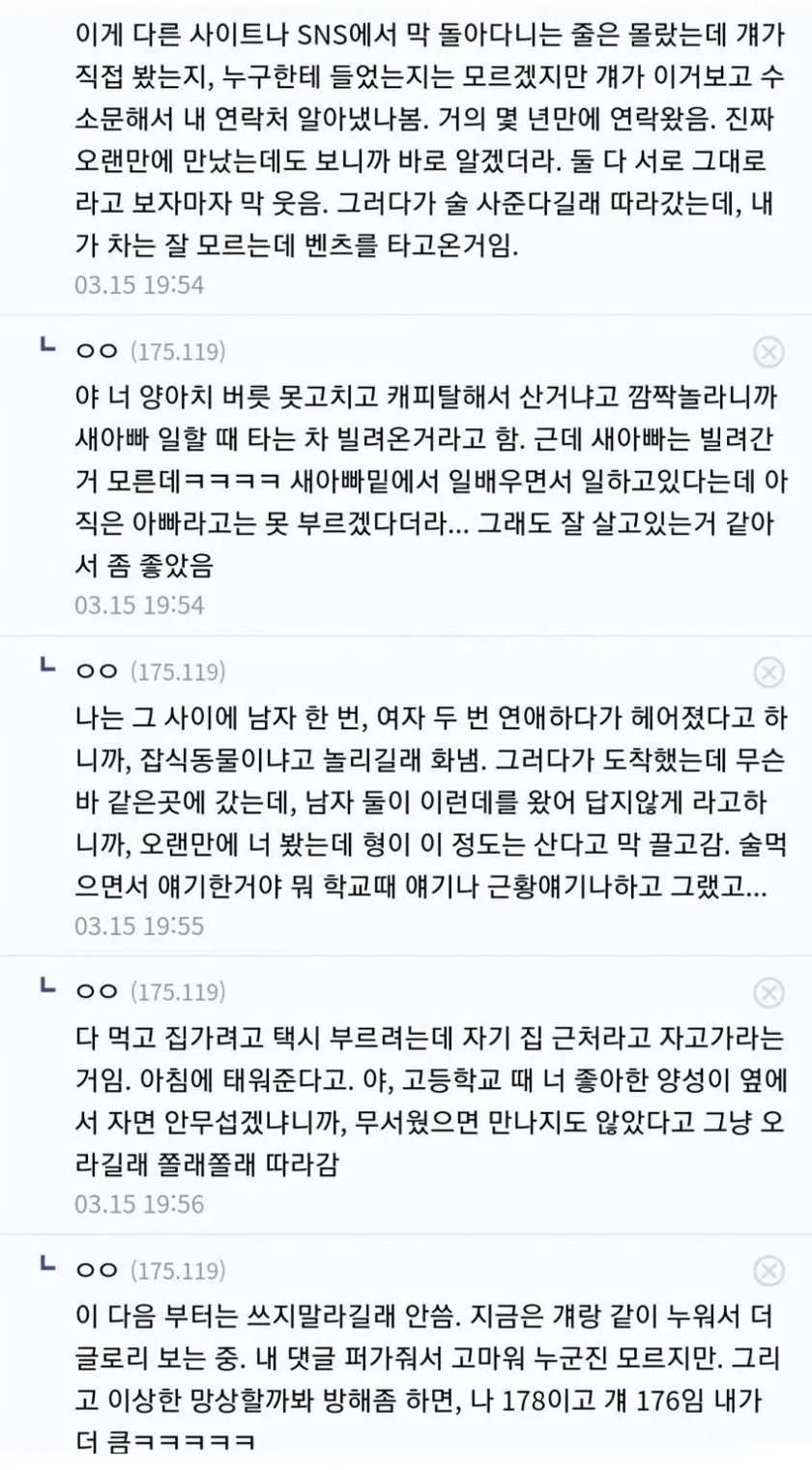Delete the comment starting with 다 먹고 집가려고
812x1470 pixels.
pos(768,992)
